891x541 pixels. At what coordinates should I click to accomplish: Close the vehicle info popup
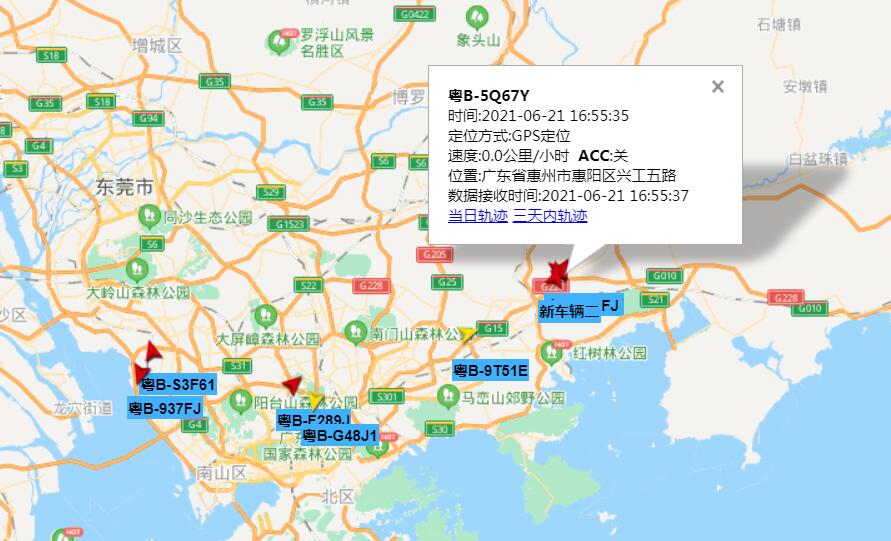tap(717, 87)
